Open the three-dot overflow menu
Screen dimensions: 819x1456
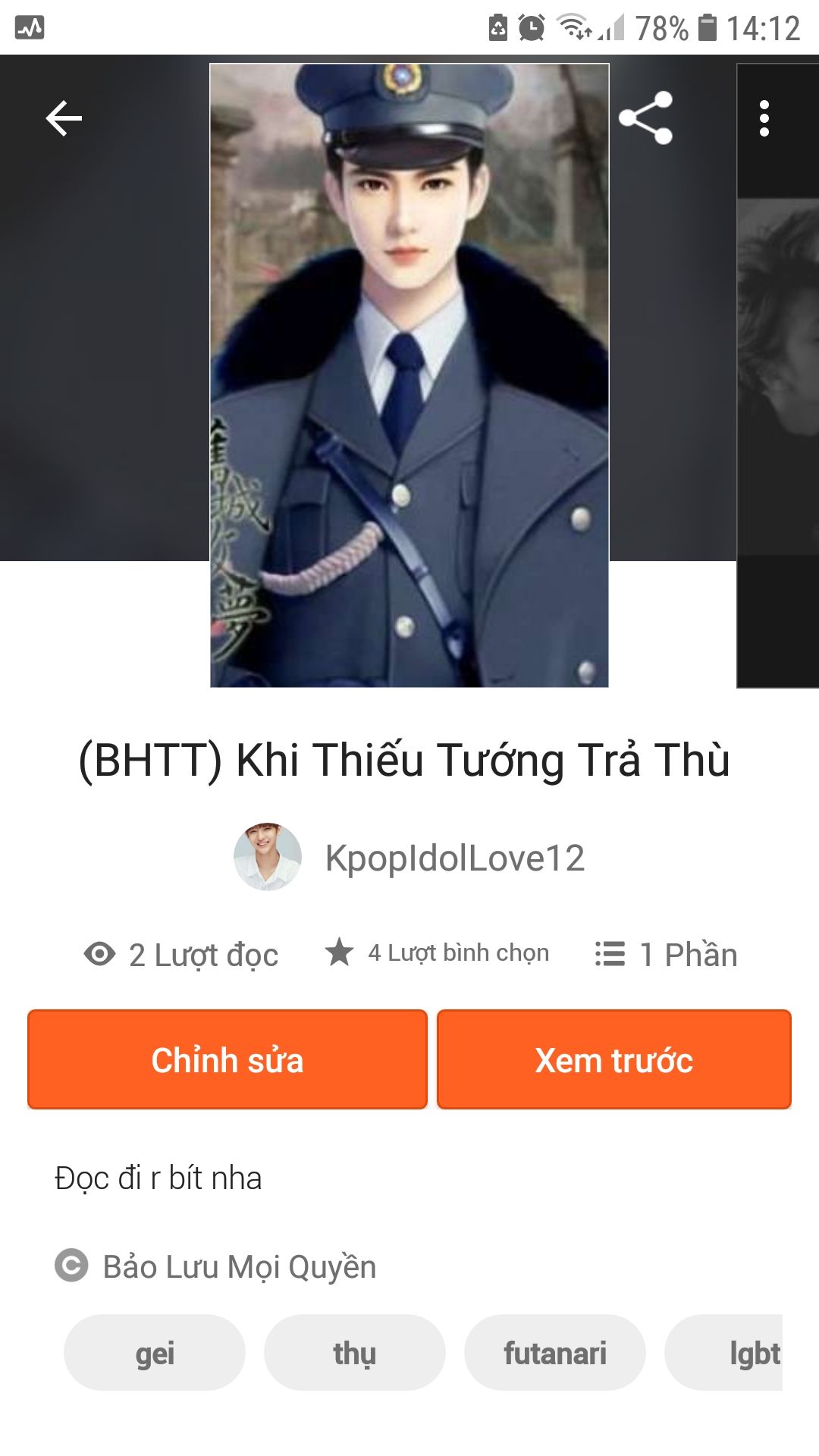[764, 118]
